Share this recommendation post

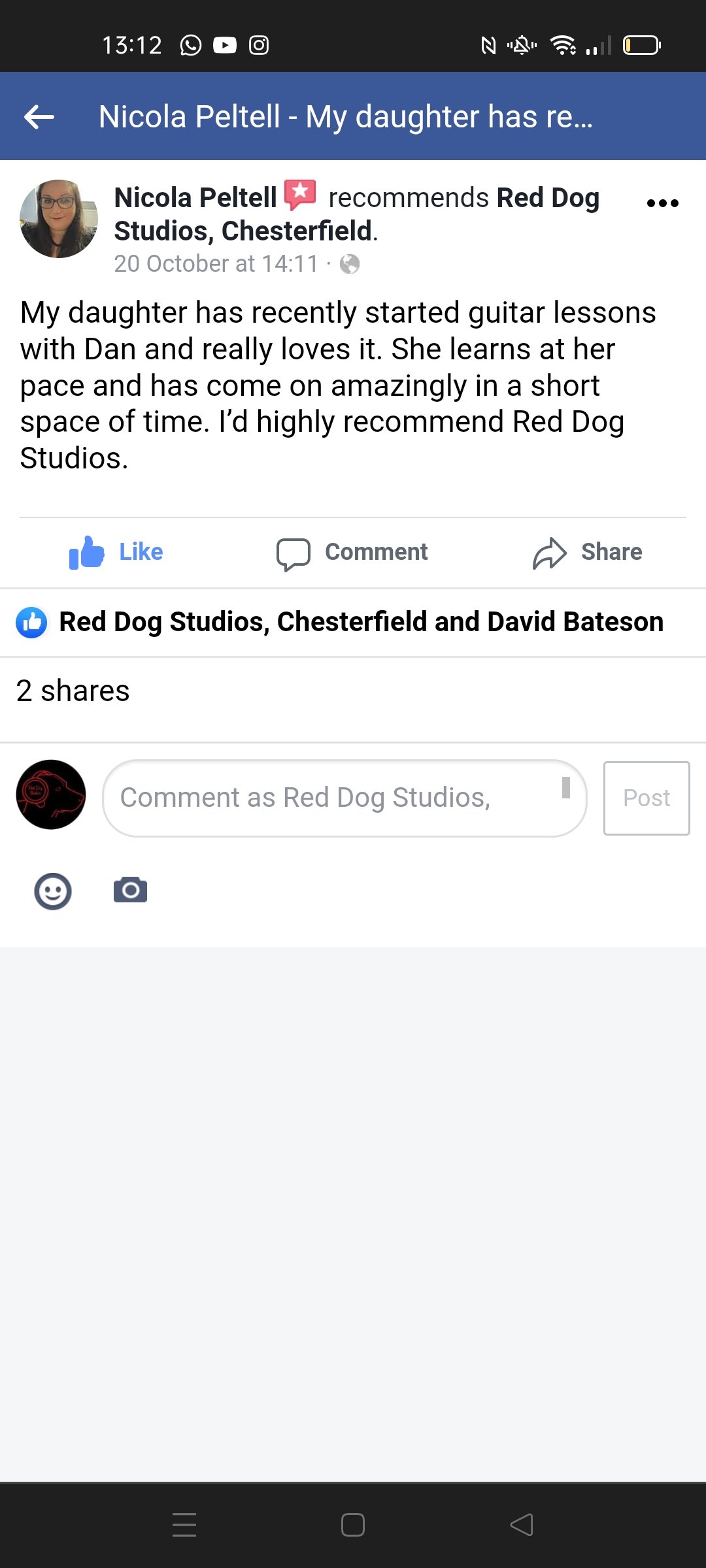point(587,553)
